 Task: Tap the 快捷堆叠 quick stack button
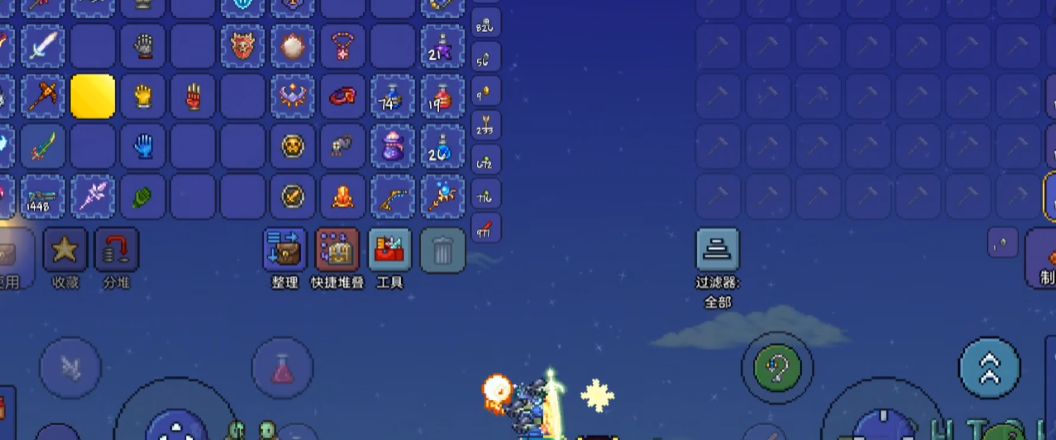coord(337,250)
